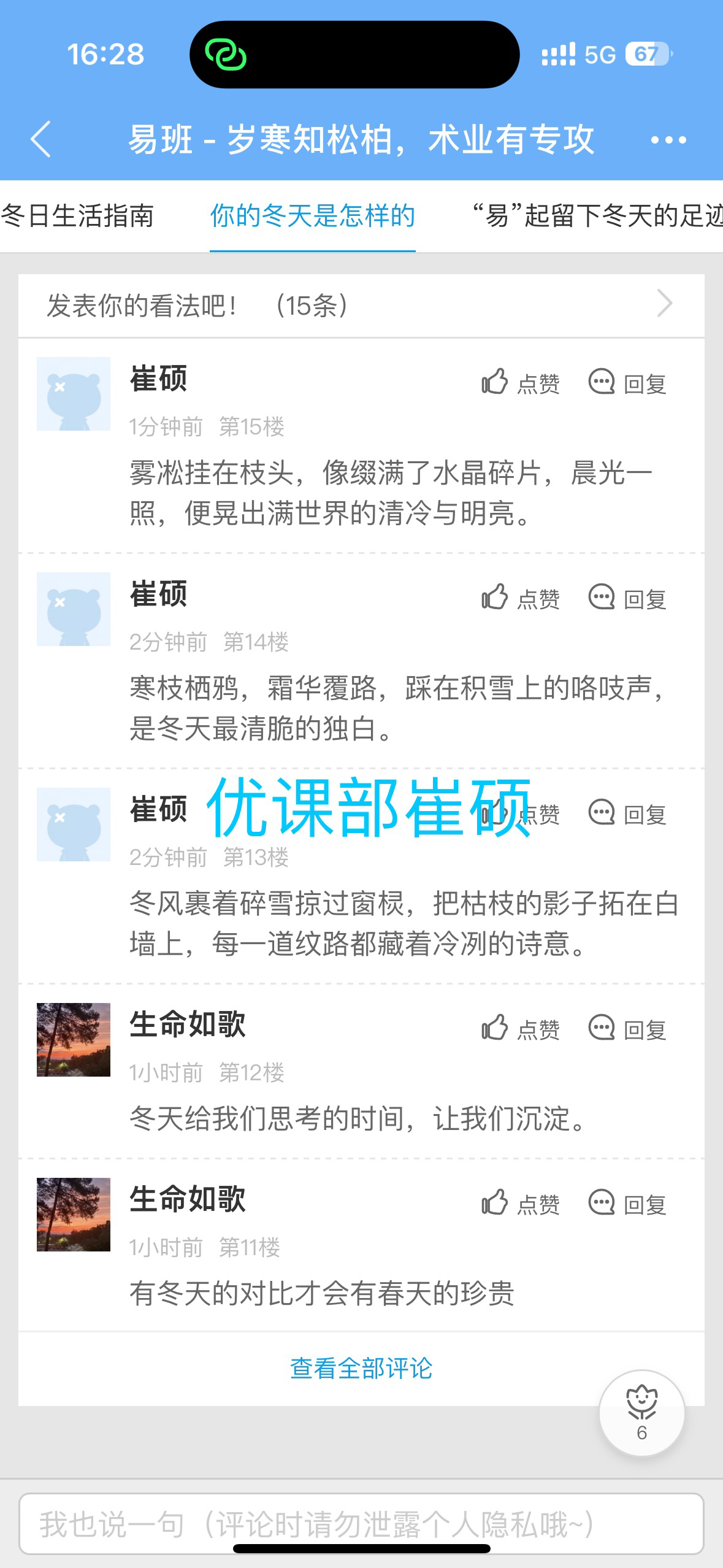Like 生命如歌's comment on floor 12

520,1029
